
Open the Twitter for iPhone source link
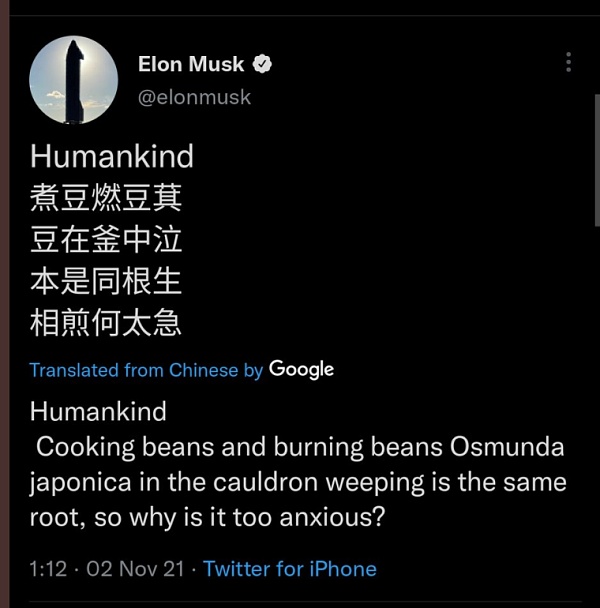290,569
